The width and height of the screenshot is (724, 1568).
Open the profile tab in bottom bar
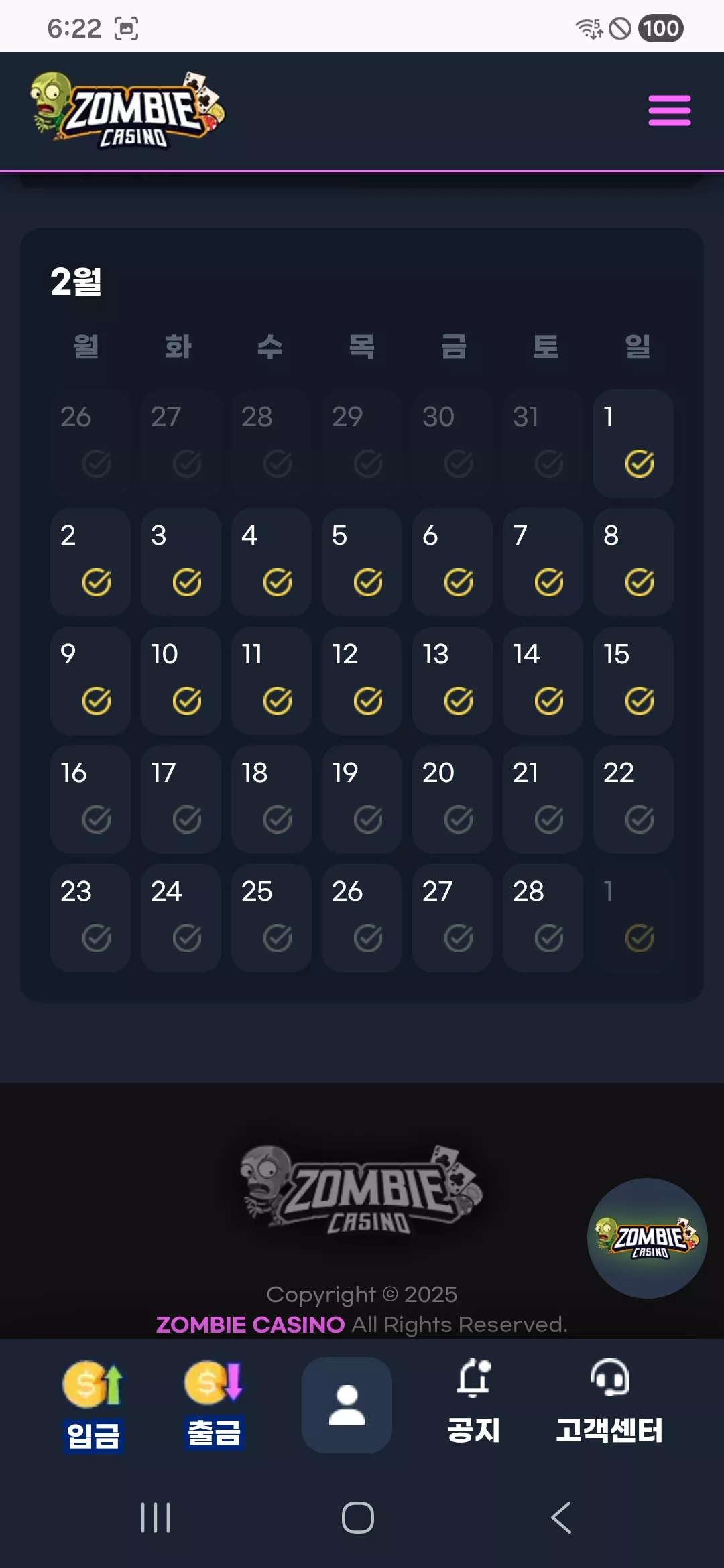[x=347, y=1405]
